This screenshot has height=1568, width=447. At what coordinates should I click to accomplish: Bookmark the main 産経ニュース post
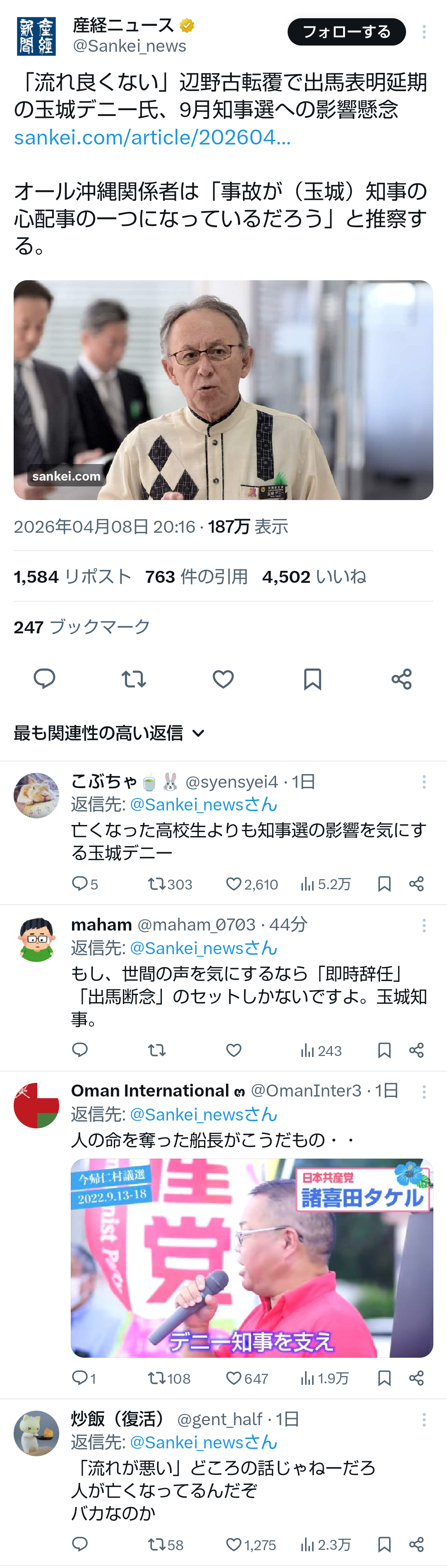coord(312,678)
